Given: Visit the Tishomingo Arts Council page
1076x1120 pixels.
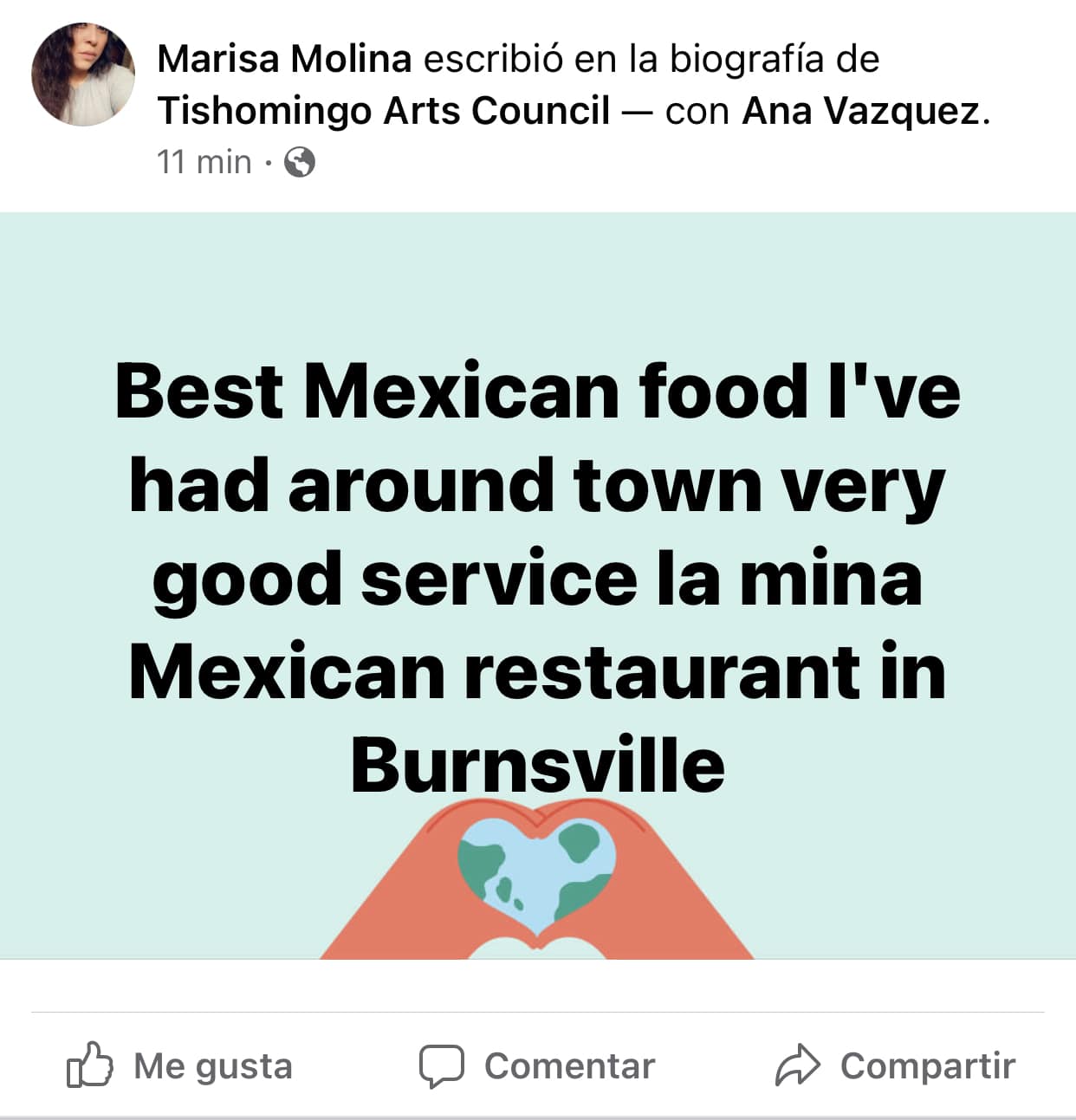Looking at the screenshot, I should pyautogui.click(x=384, y=111).
